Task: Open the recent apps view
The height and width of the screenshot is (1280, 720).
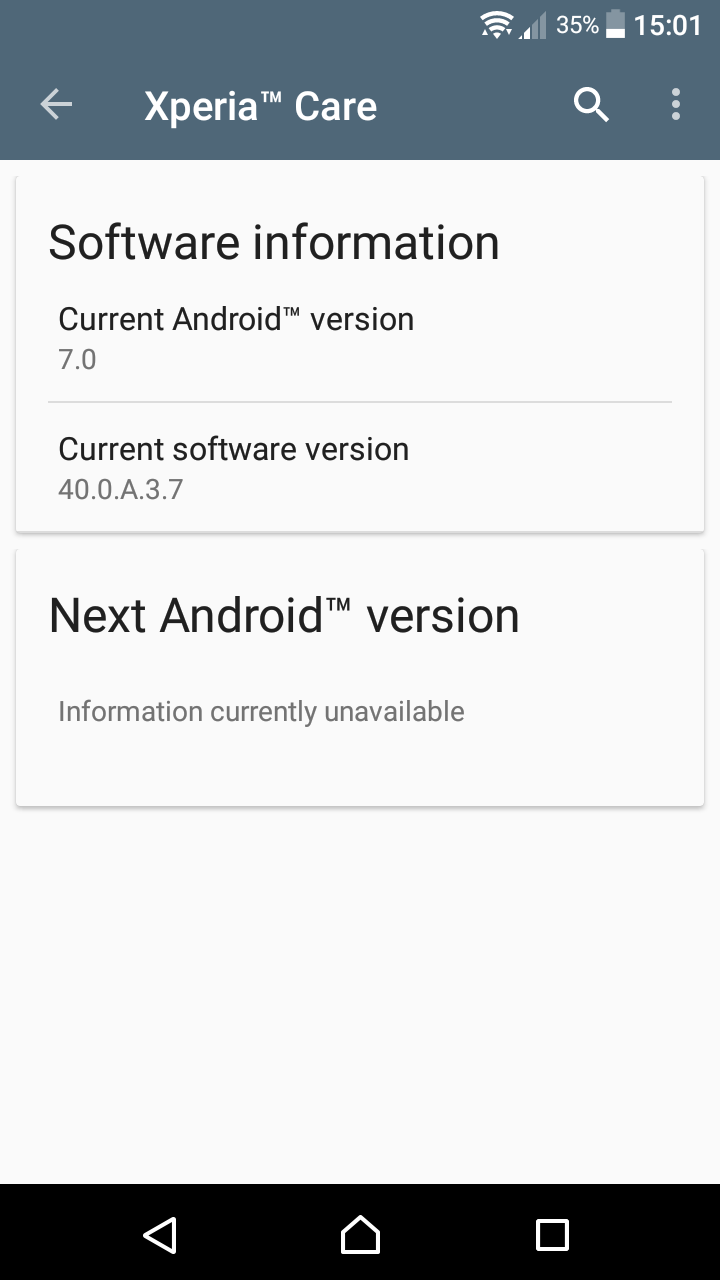Action: tap(552, 1234)
